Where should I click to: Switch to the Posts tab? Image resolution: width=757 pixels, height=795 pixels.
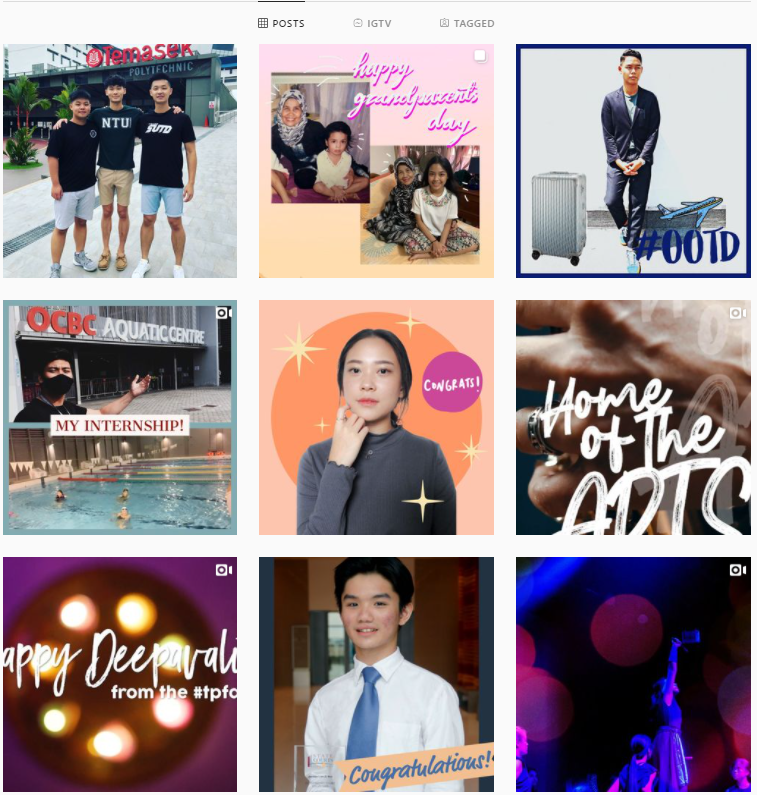coord(281,23)
